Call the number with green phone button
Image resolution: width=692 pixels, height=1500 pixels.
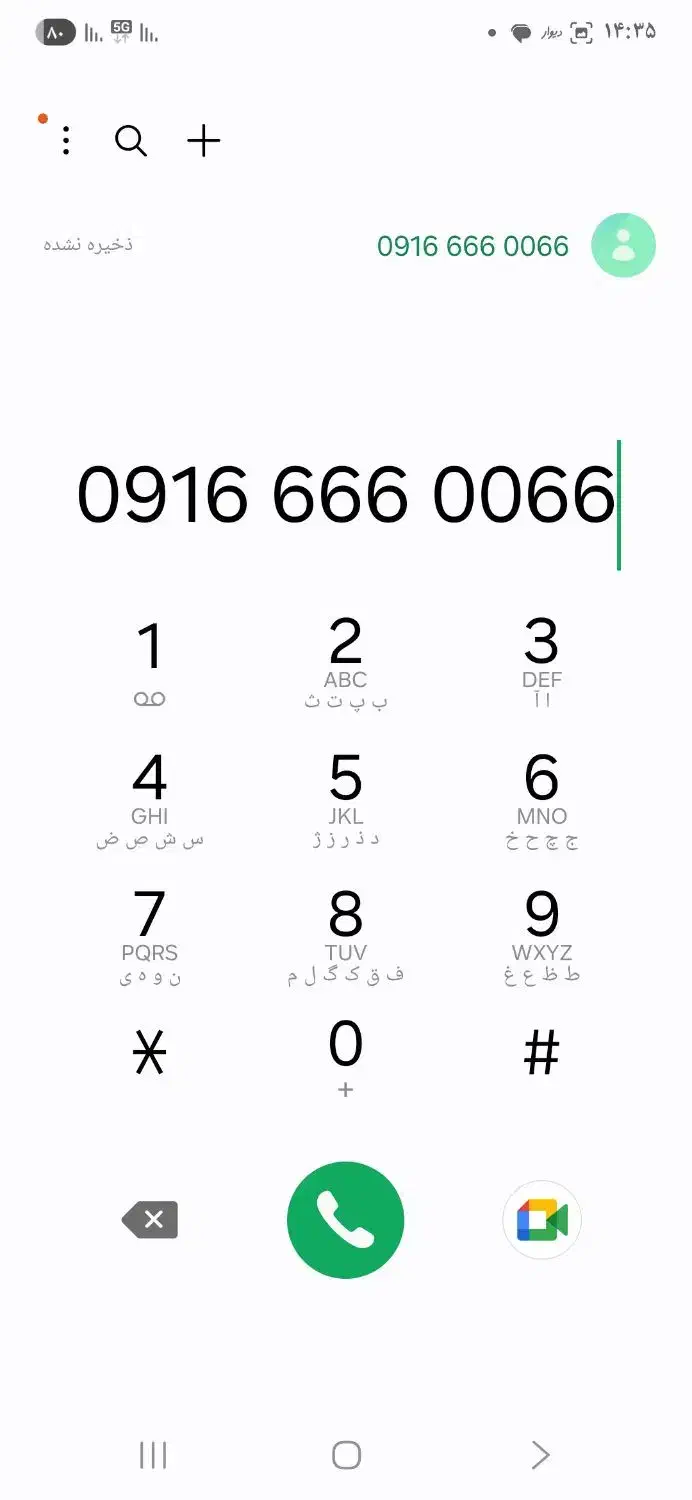[x=346, y=1220]
